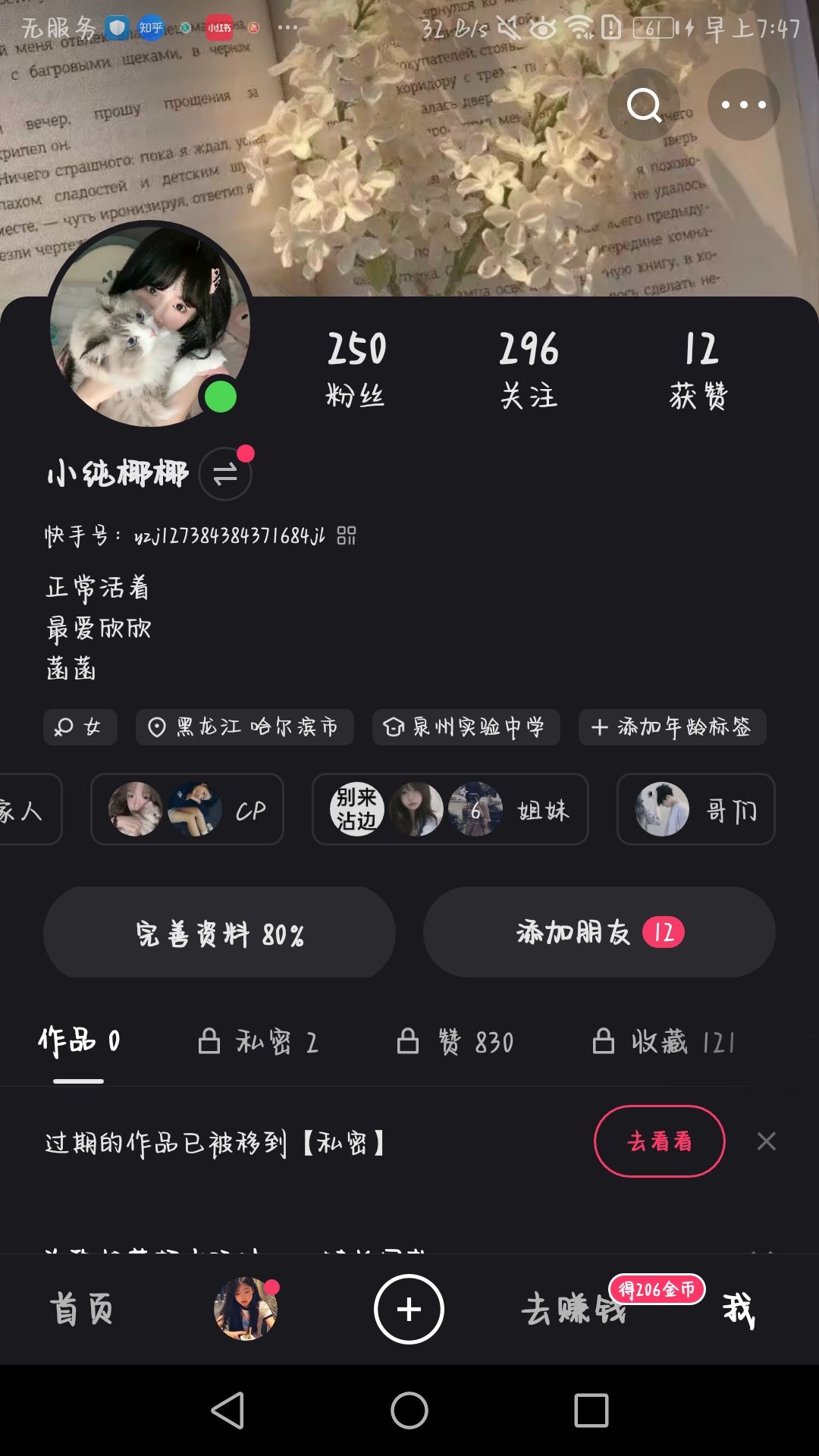Create a new post with plus button
This screenshot has height=1456, width=819.
[x=409, y=1310]
